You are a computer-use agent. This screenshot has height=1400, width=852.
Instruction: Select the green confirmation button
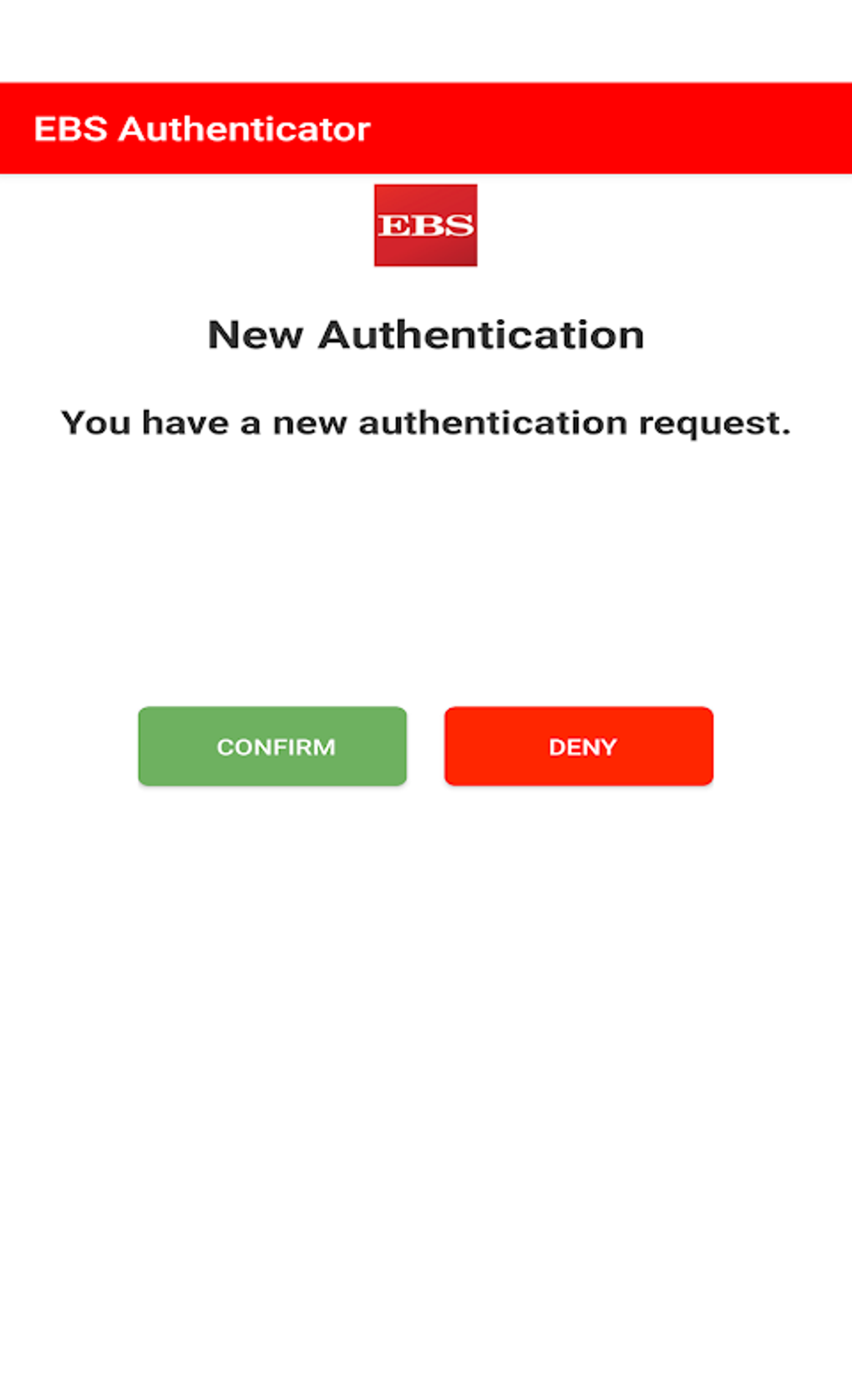(271, 745)
